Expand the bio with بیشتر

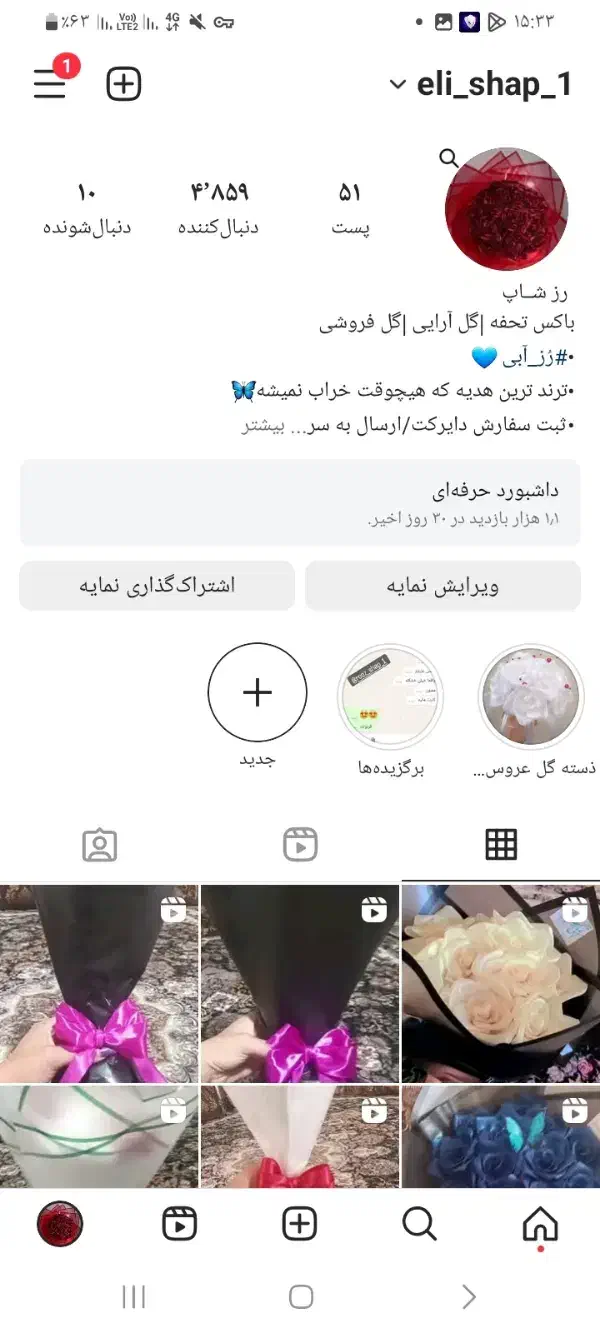264,425
